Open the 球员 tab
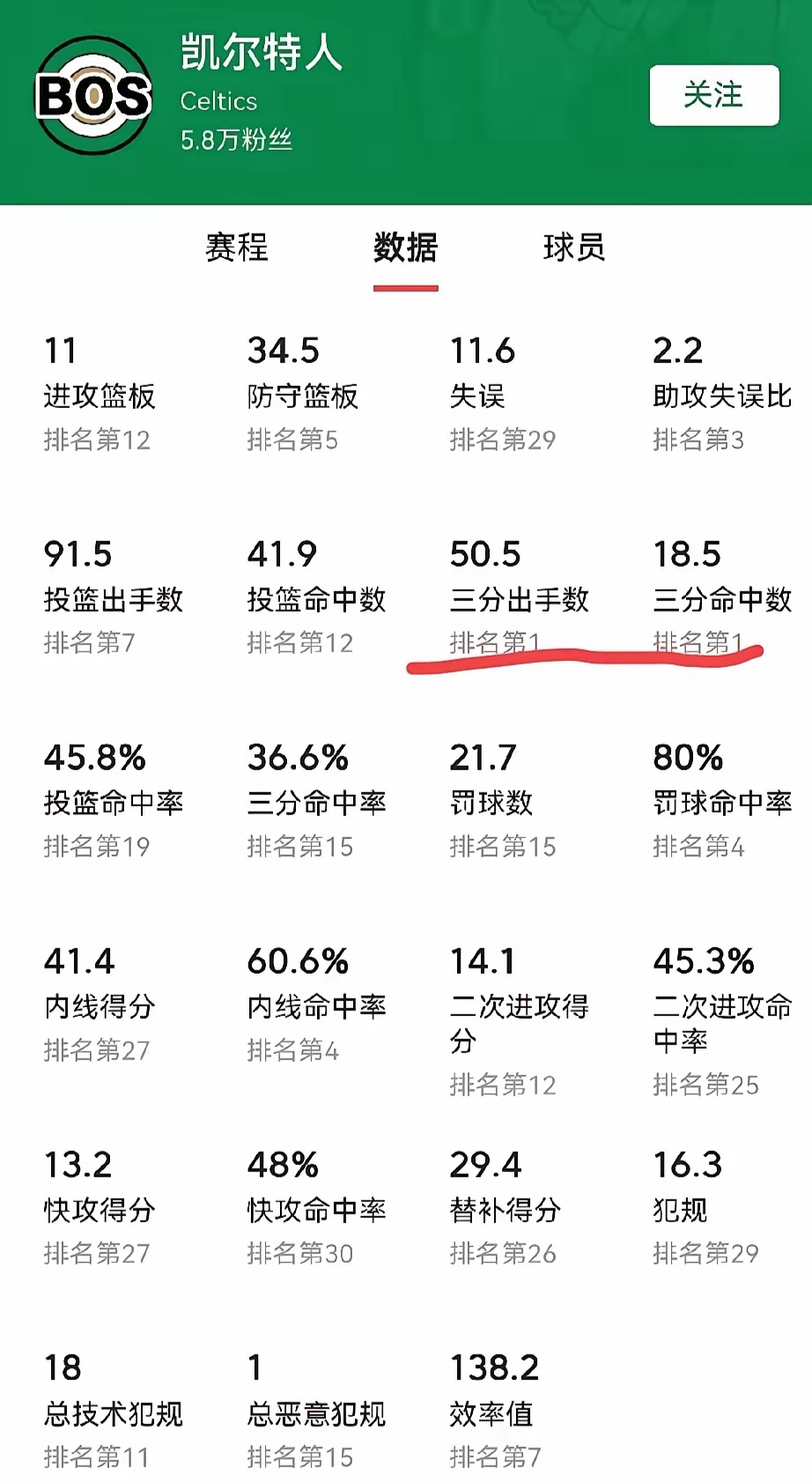Screen dimensions: 812x1484 click(x=574, y=248)
